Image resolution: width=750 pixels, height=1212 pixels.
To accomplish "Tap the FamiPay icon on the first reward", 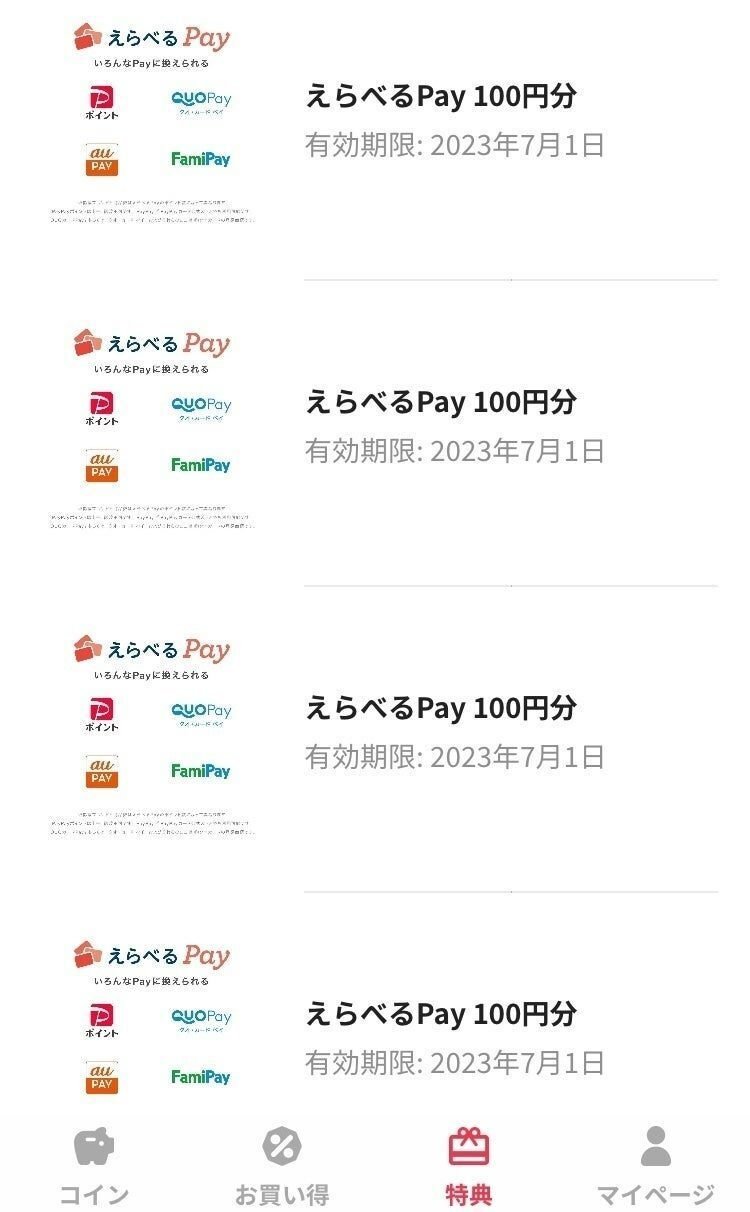I will point(200,159).
